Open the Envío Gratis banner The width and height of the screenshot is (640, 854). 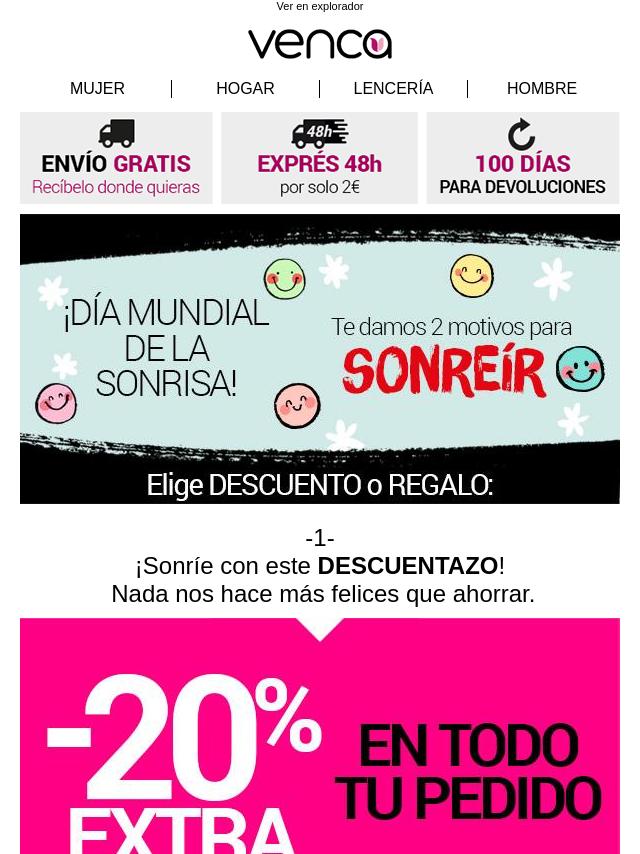click(x=116, y=158)
